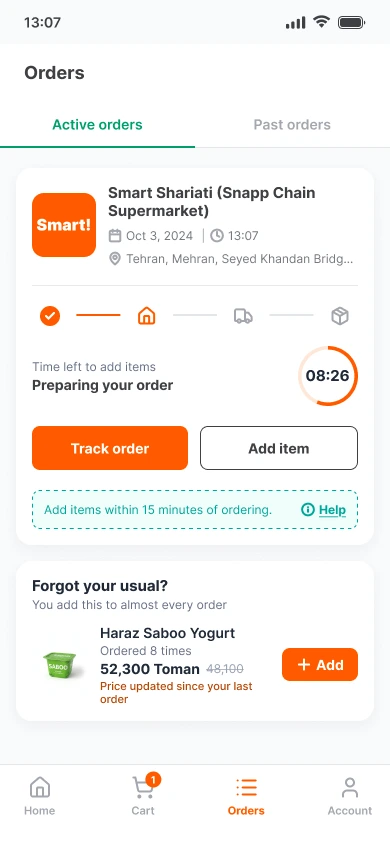Open the Account tab
The height and width of the screenshot is (844, 390).
(350, 796)
